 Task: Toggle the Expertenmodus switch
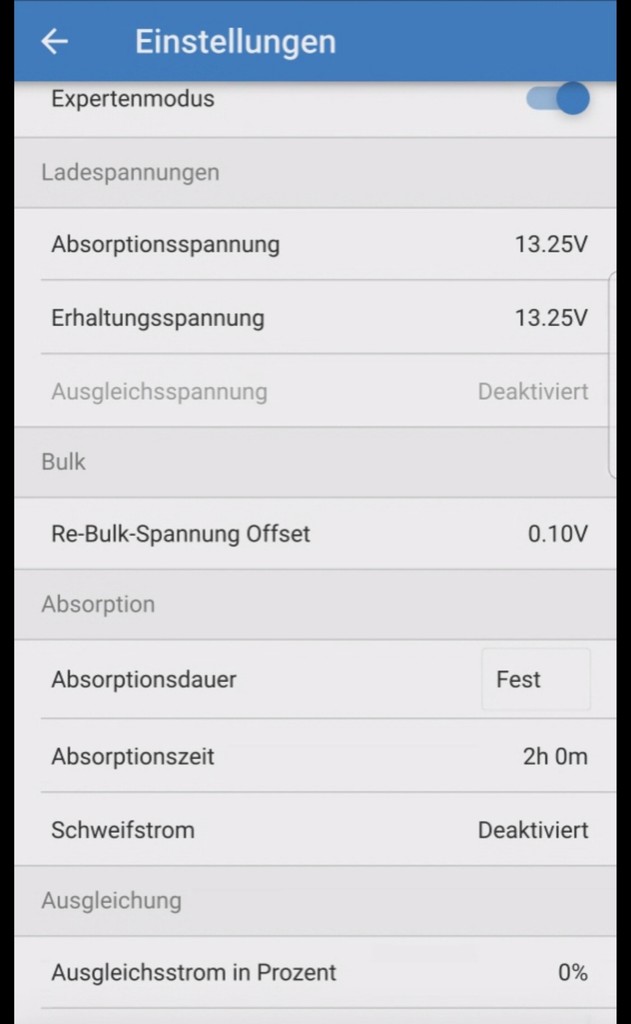pyautogui.click(x=558, y=99)
